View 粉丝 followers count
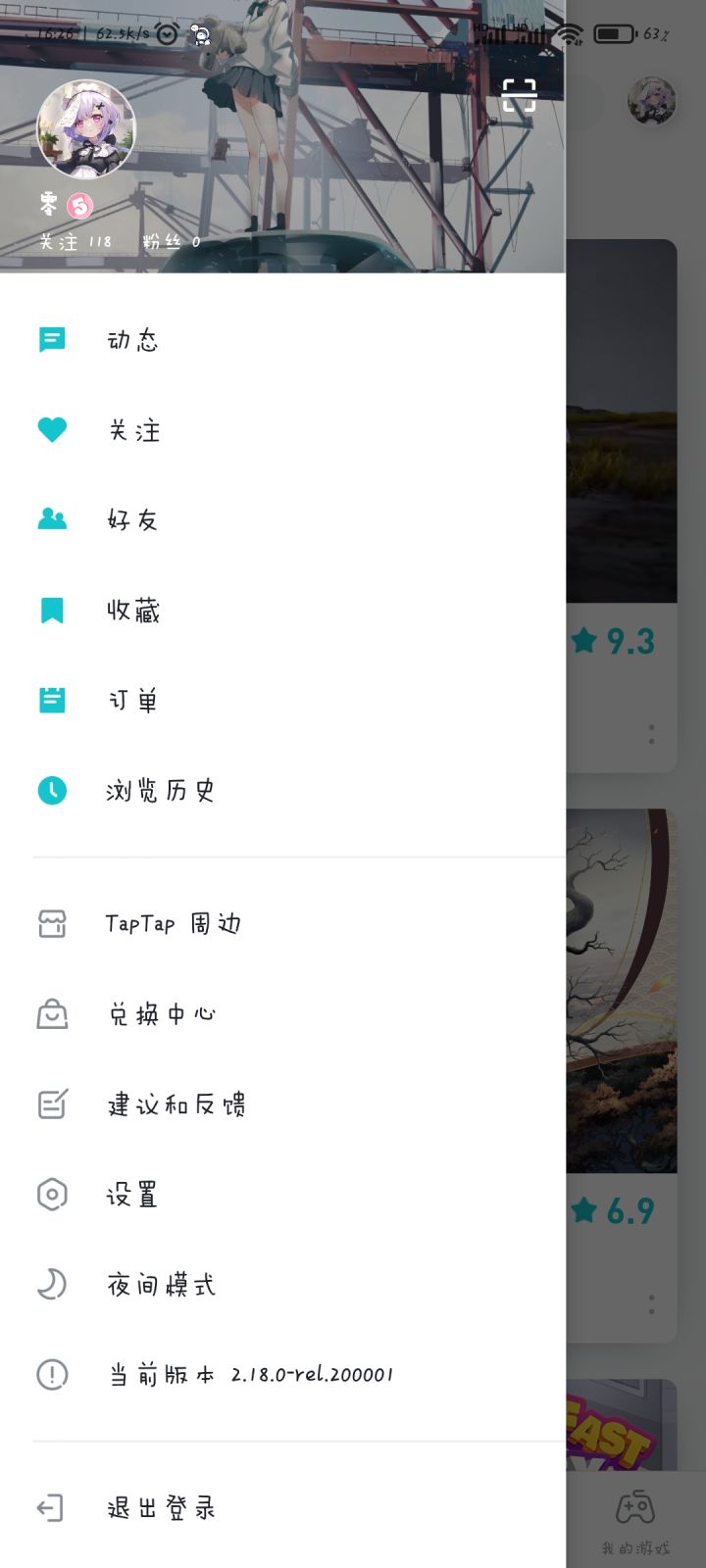Viewport: 706px width, 1568px height. pyautogui.click(x=176, y=240)
